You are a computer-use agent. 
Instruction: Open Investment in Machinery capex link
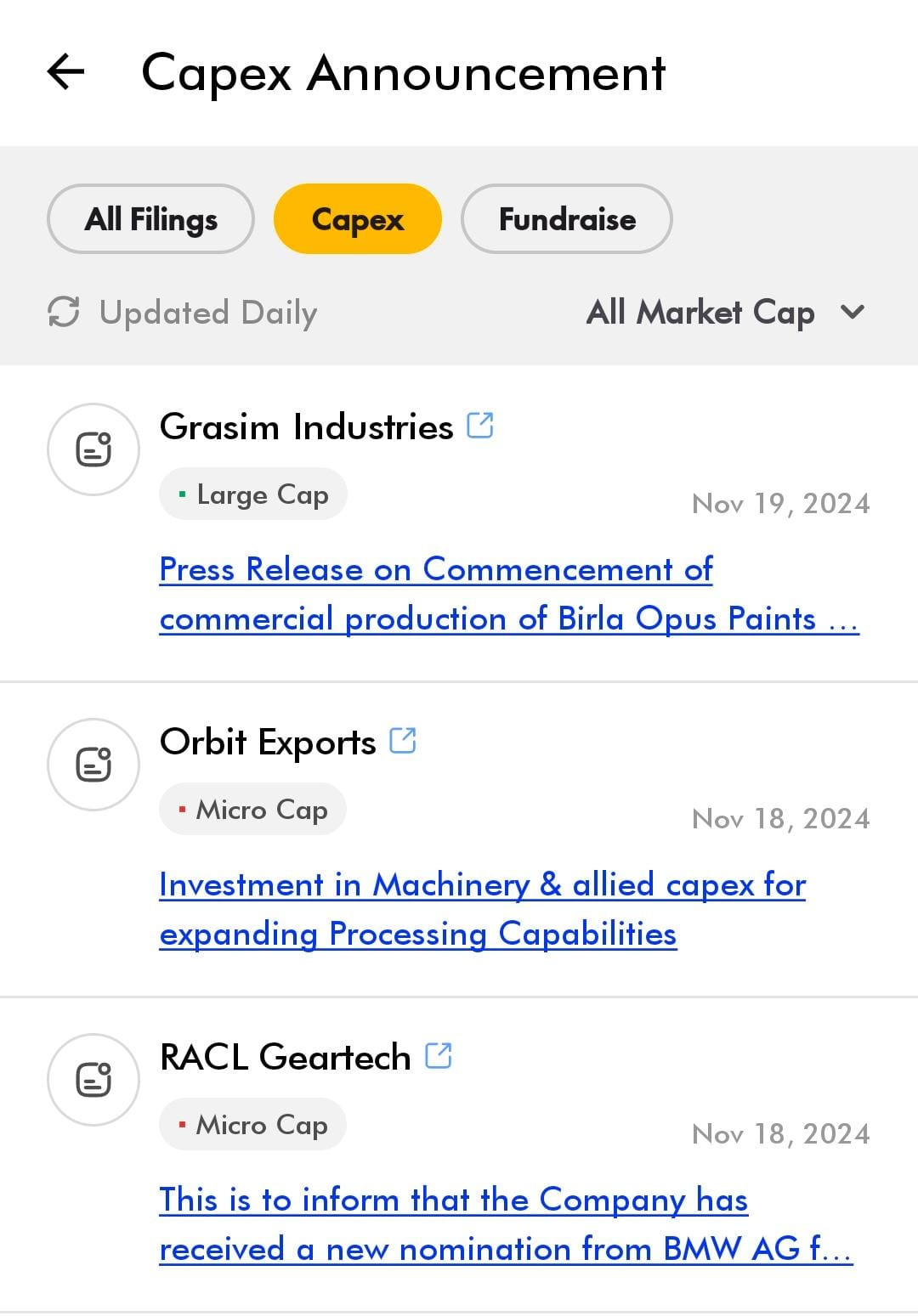click(x=481, y=909)
